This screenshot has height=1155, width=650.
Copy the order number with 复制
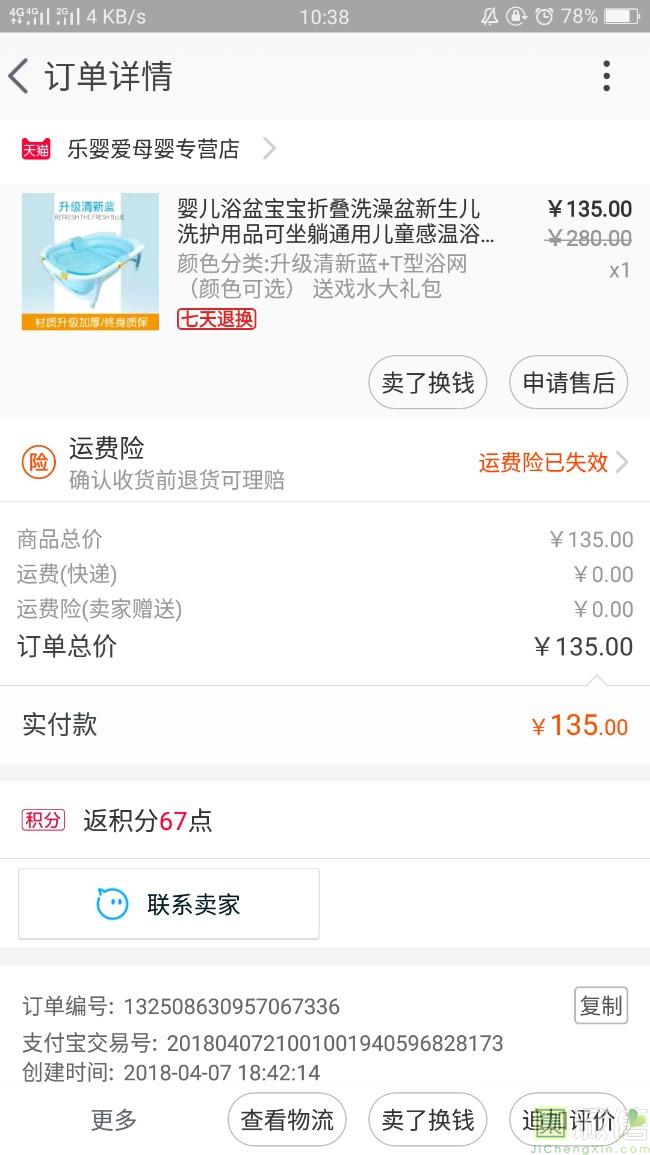[601, 1006]
